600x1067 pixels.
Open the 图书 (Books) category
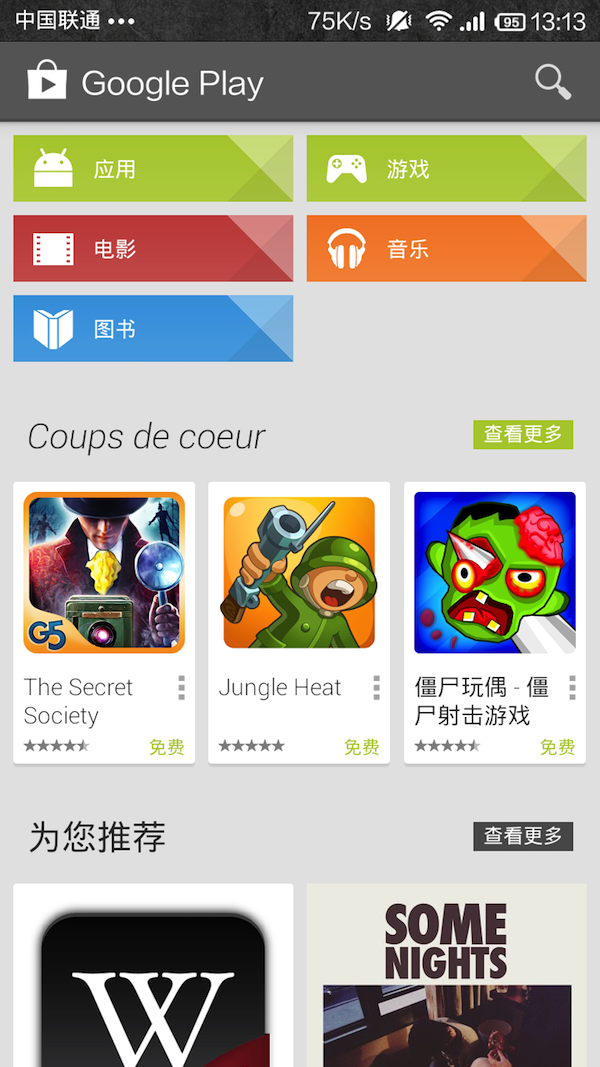tap(153, 328)
